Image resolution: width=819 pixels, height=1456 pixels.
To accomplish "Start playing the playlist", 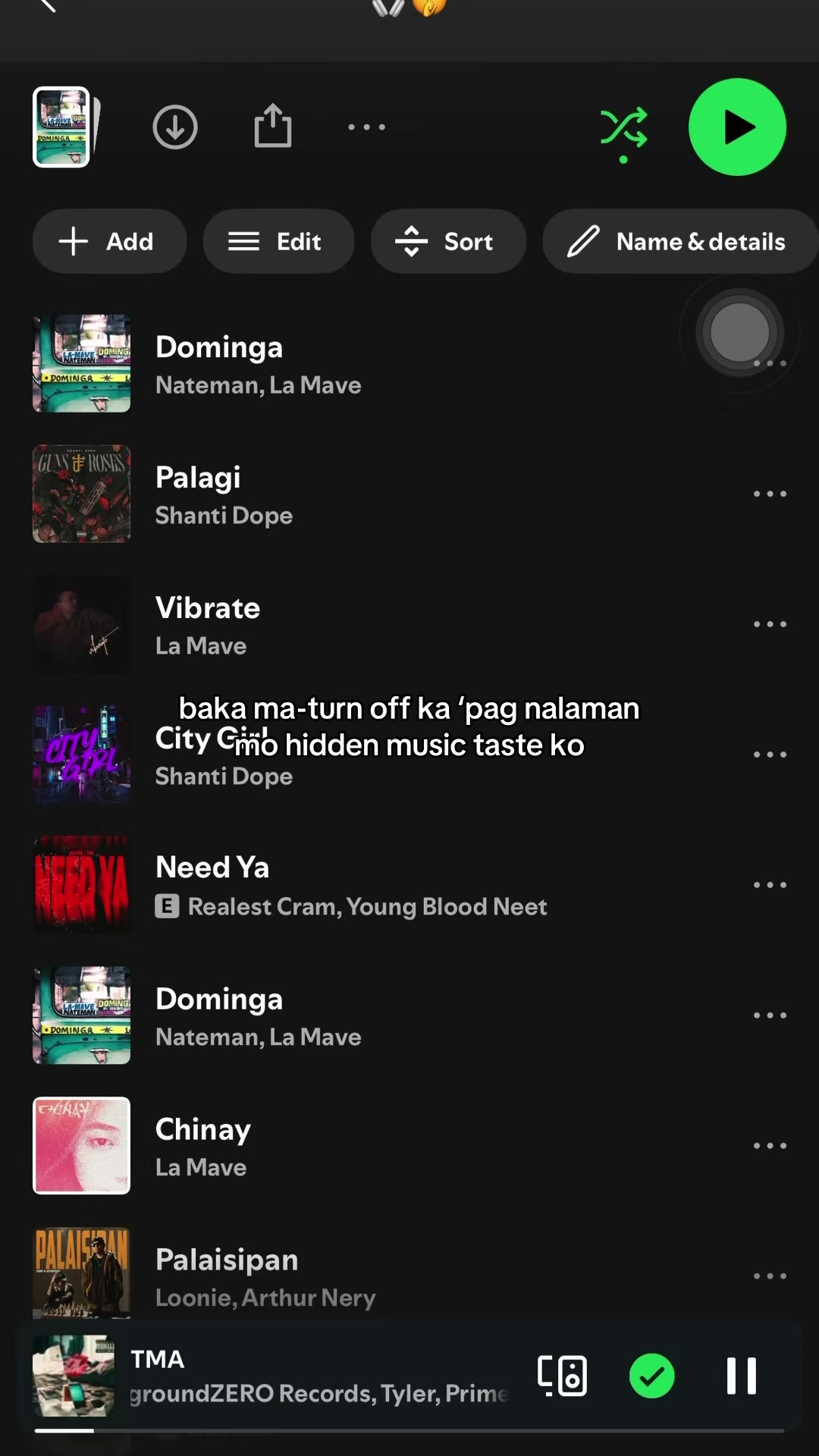I will [737, 127].
